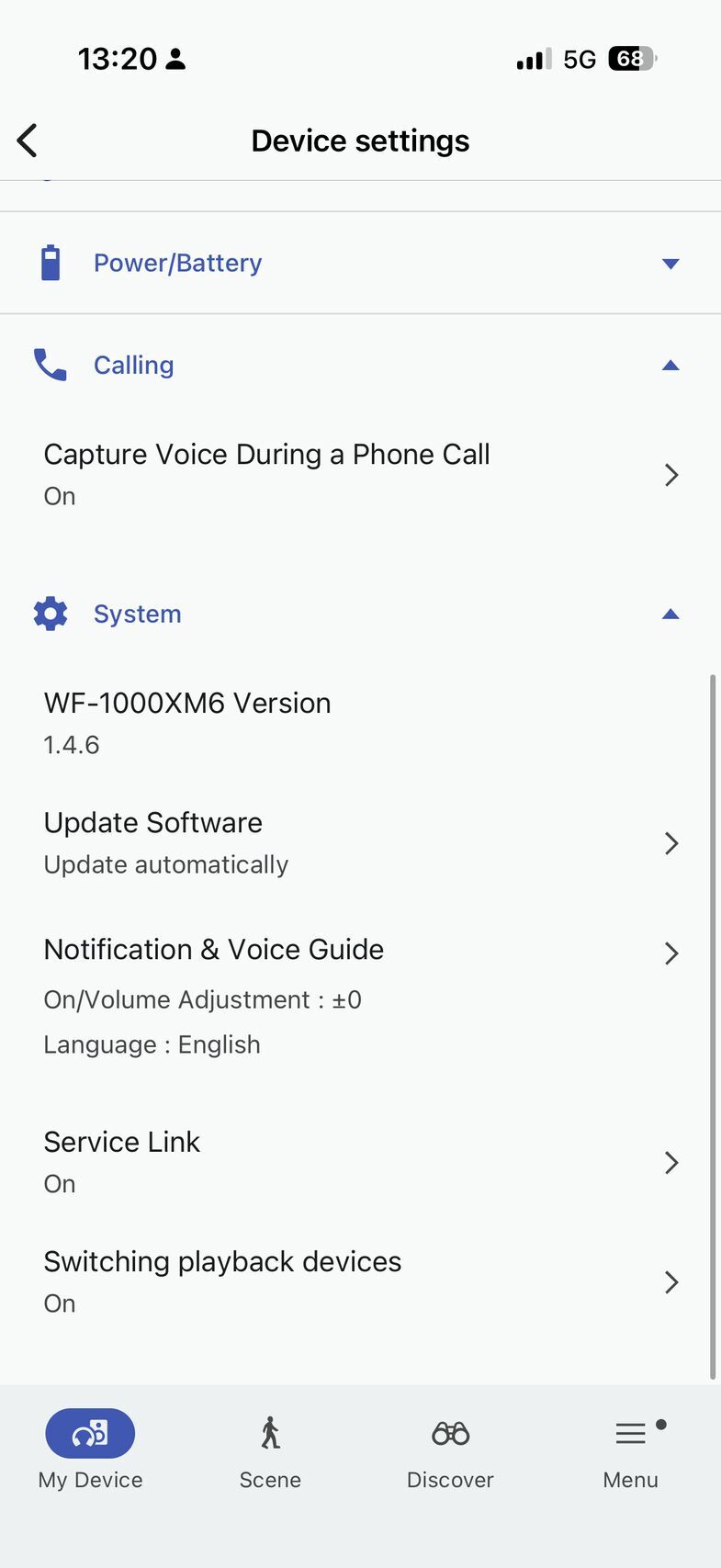This screenshot has width=721, height=1568.
Task: Open Capture Voice During a Phone Call
Action: [360, 474]
